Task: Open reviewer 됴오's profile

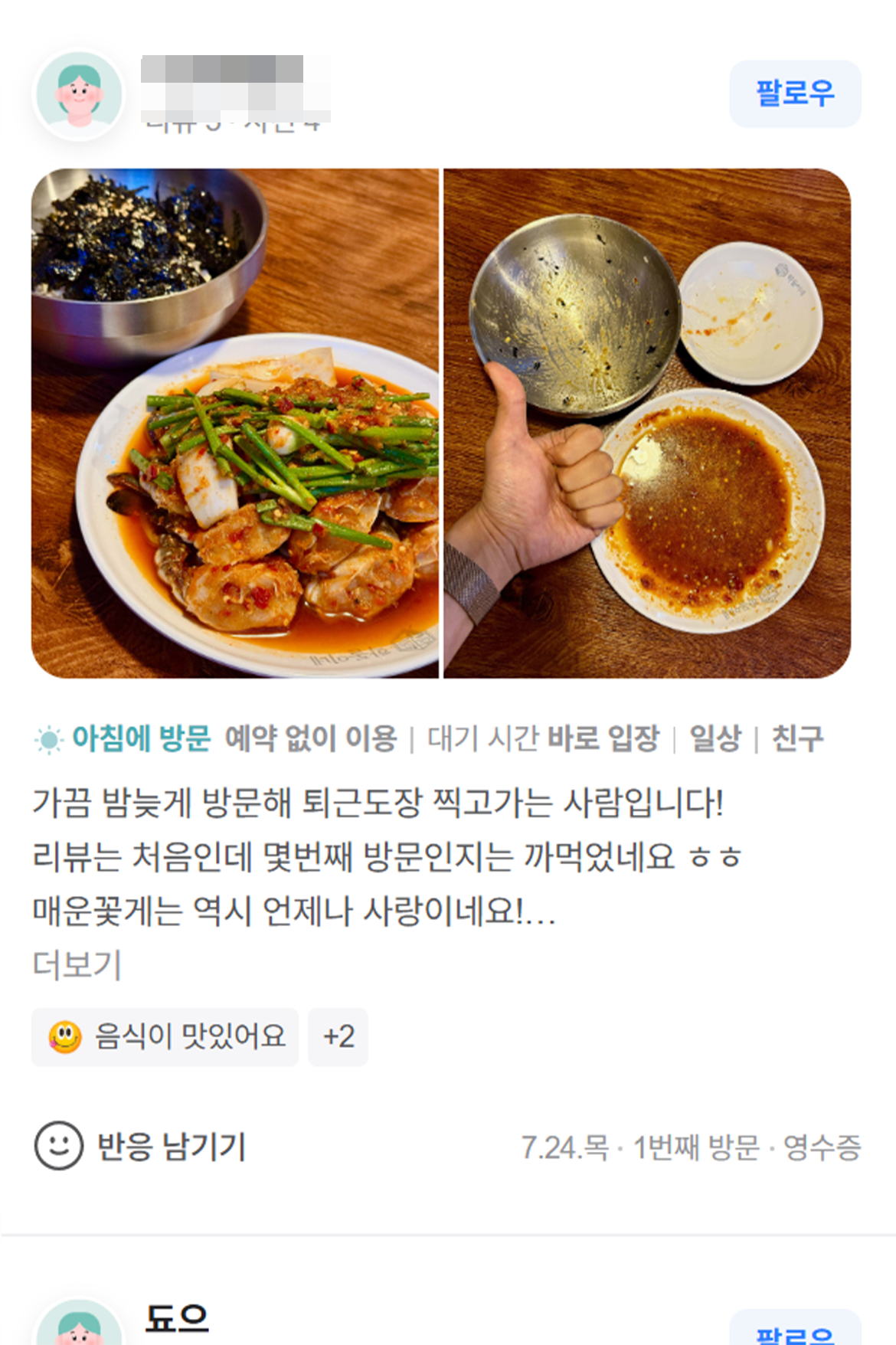Action: click(176, 1319)
